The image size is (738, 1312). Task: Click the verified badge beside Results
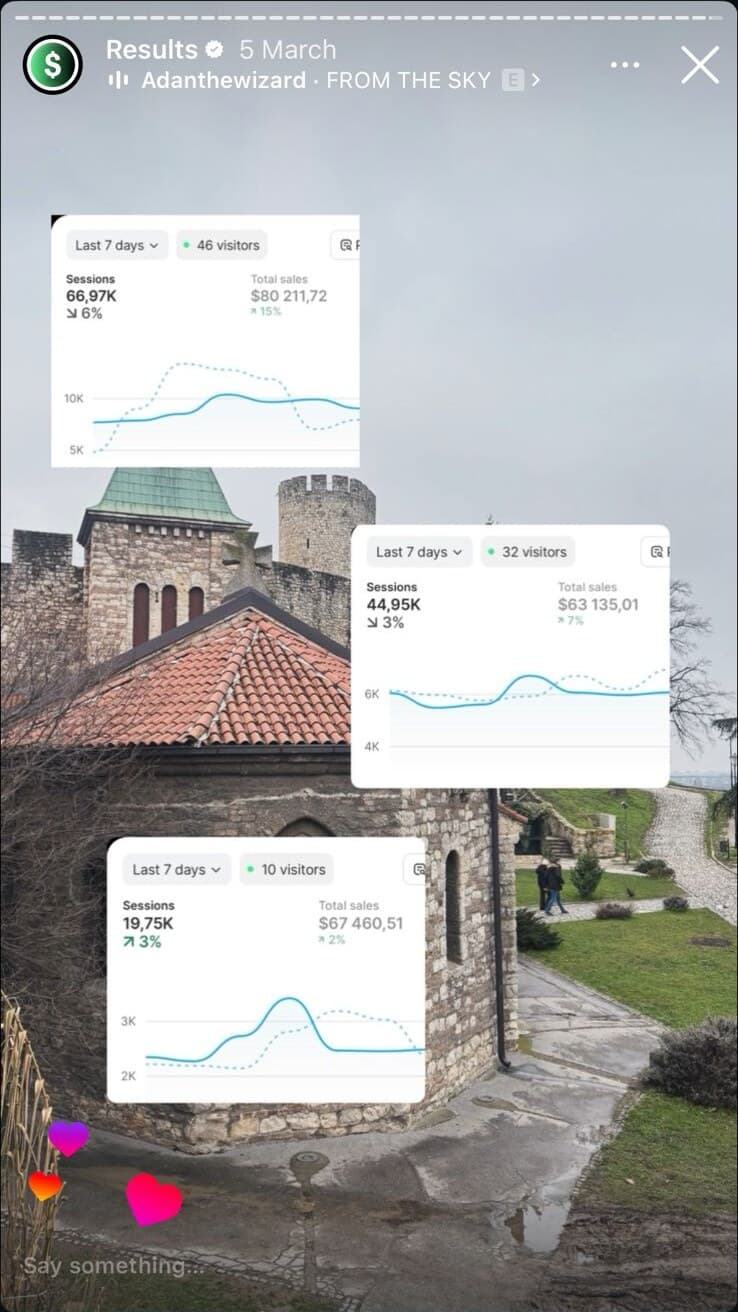coord(213,49)
